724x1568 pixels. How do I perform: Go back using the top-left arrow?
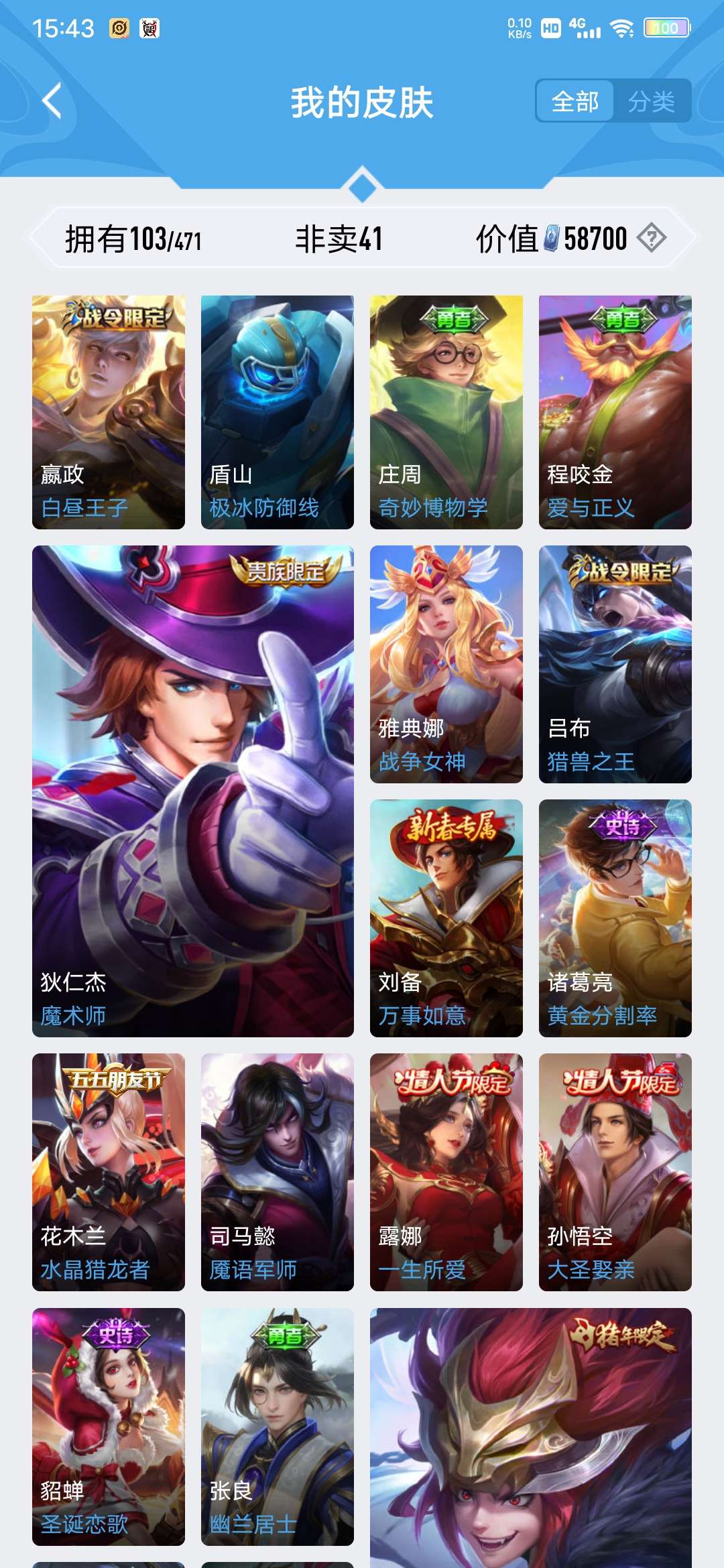click(x=52, y=101)
